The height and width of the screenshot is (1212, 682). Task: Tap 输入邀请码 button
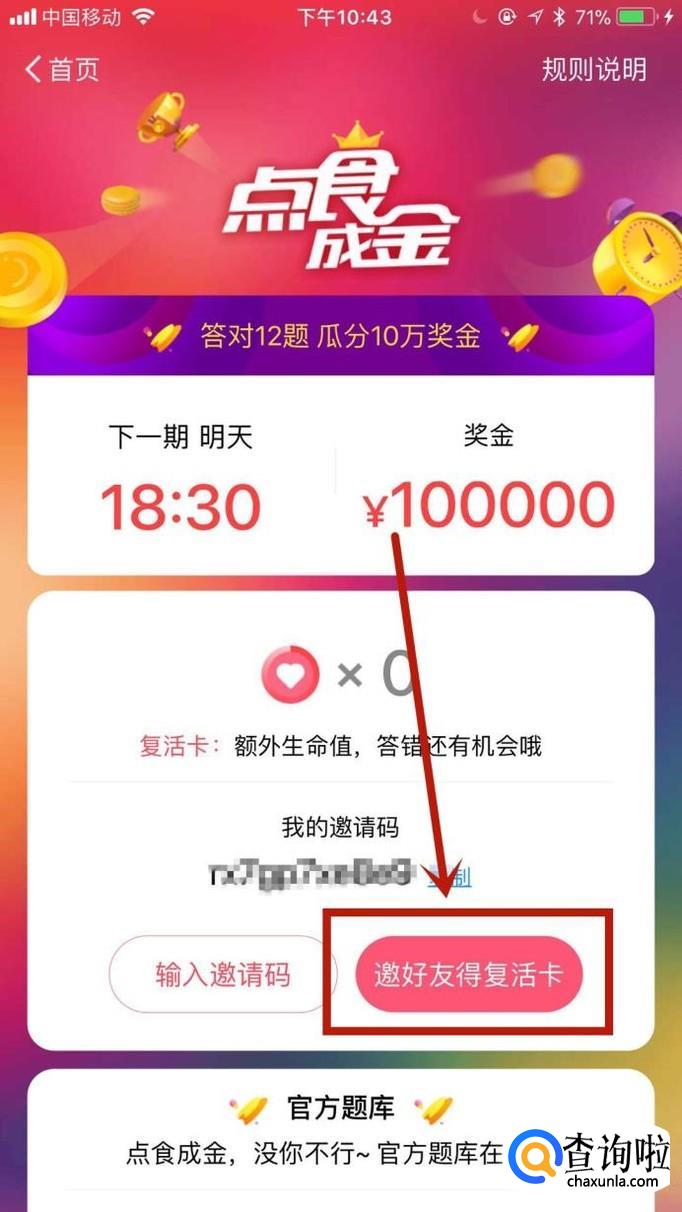tap(222, 975)
